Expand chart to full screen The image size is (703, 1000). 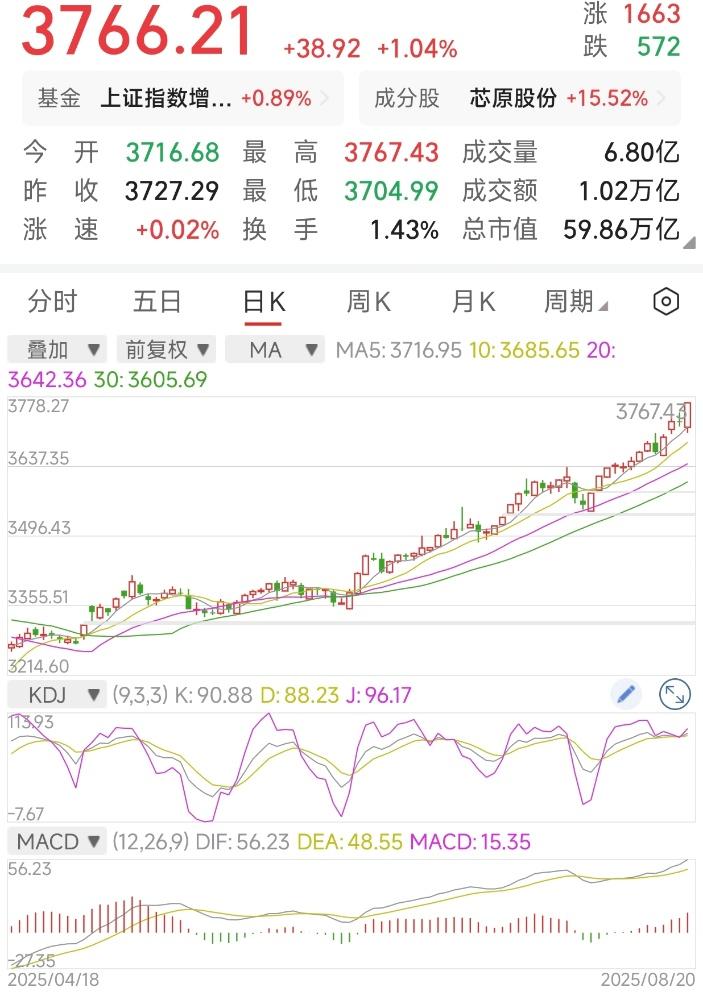(676, 694)
